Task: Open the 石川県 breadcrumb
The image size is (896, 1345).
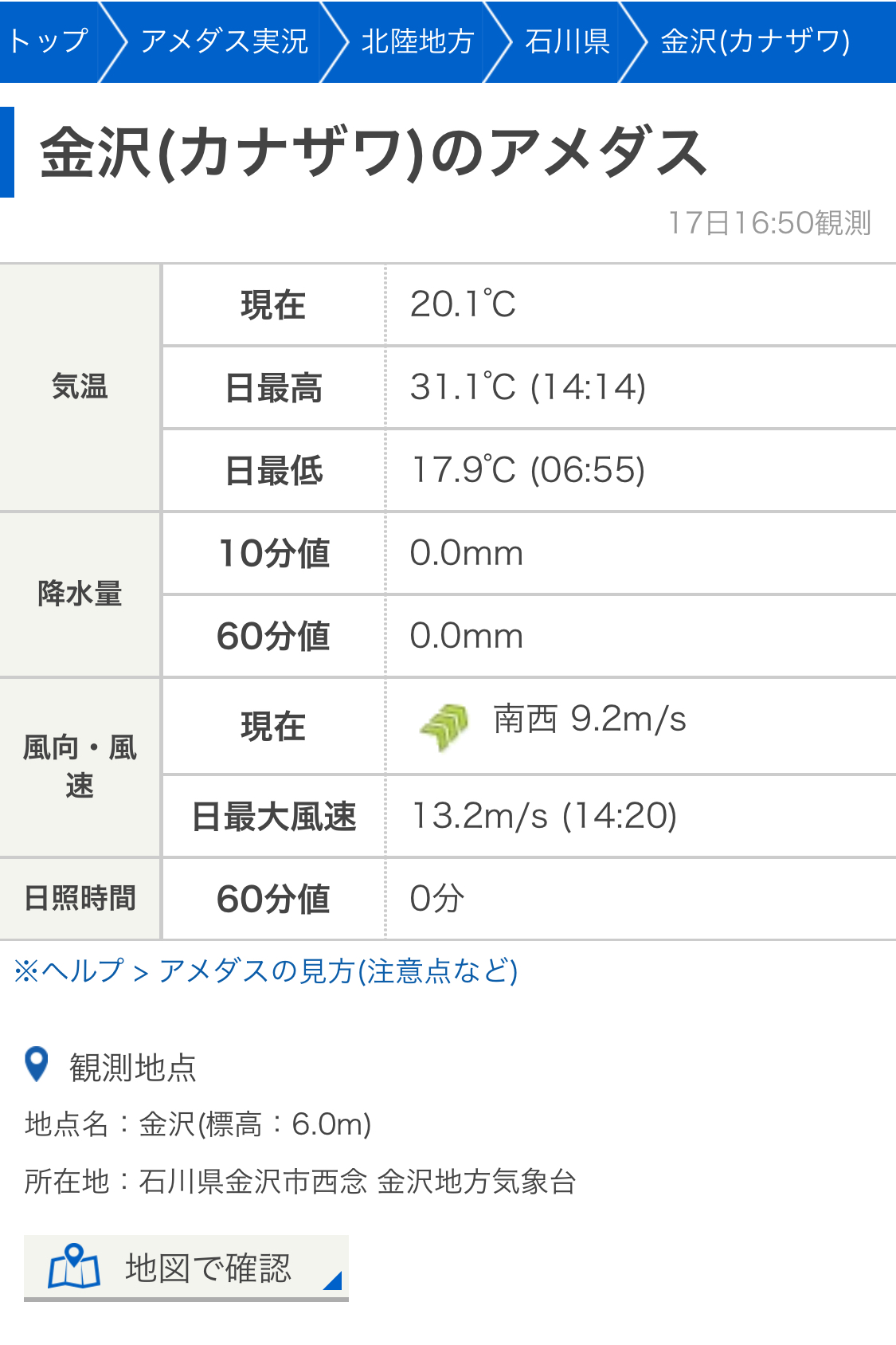Action: (567, 41)
